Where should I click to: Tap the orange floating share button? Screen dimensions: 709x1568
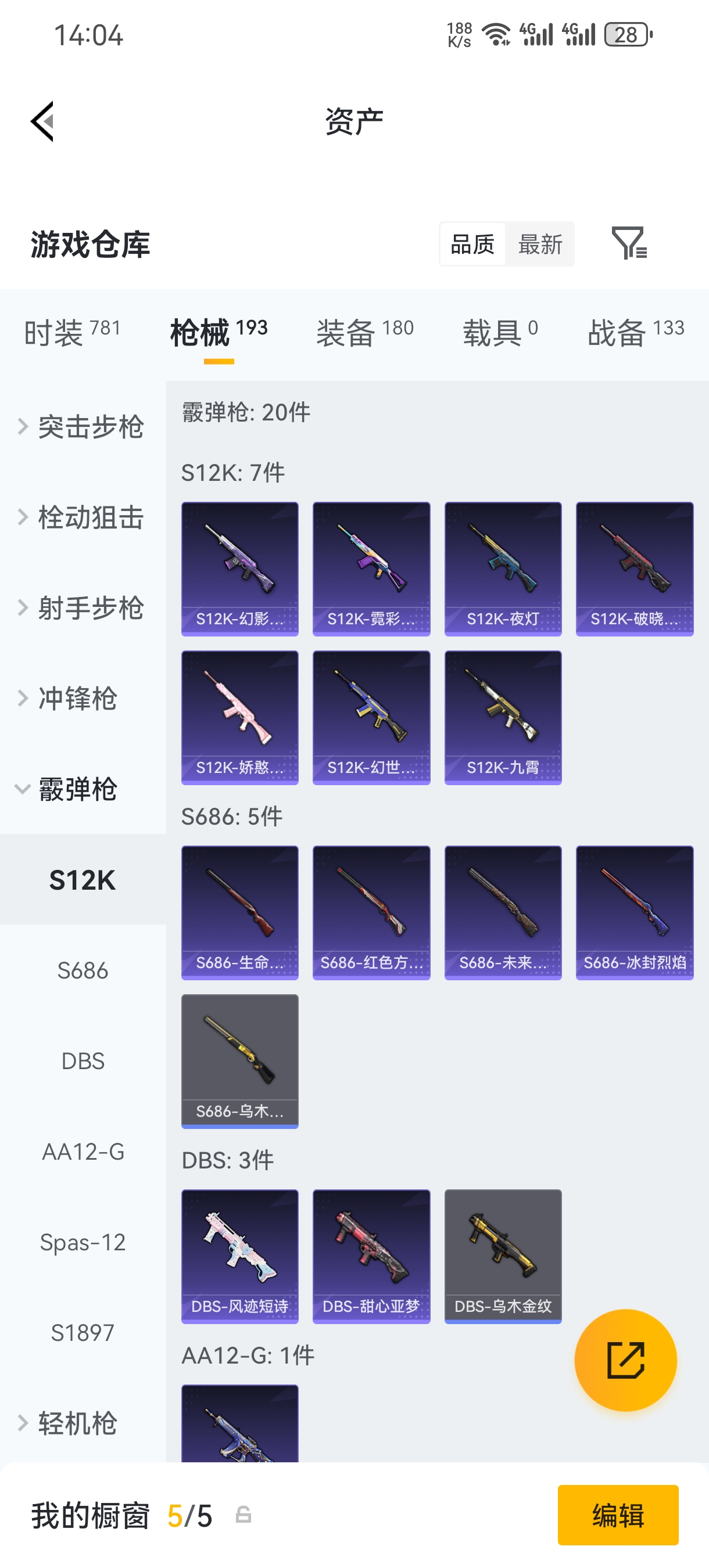tap(625, 1360)
